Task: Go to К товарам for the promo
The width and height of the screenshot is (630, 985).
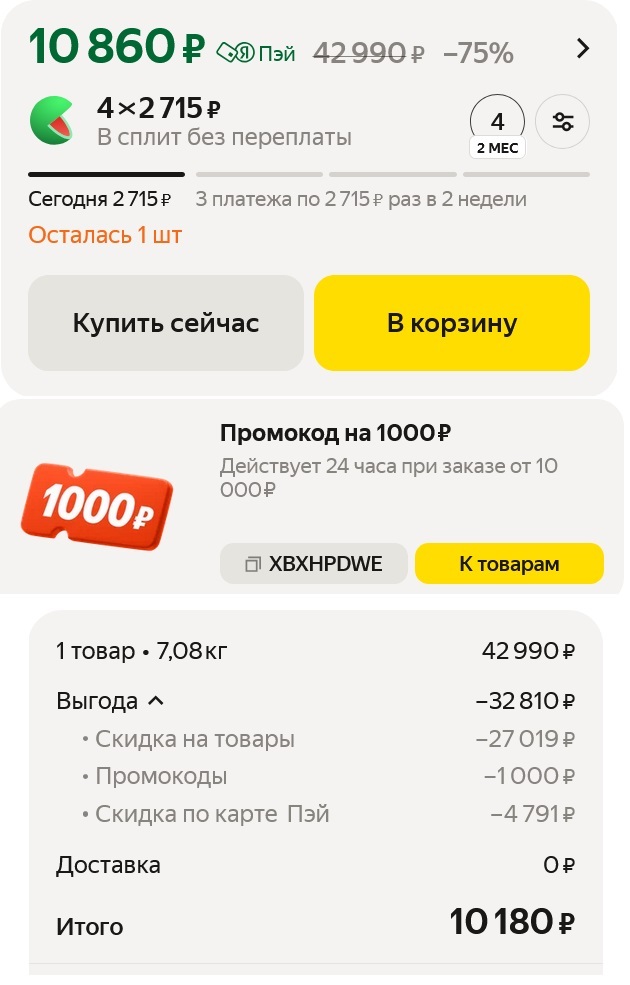Action: point(509,563)
